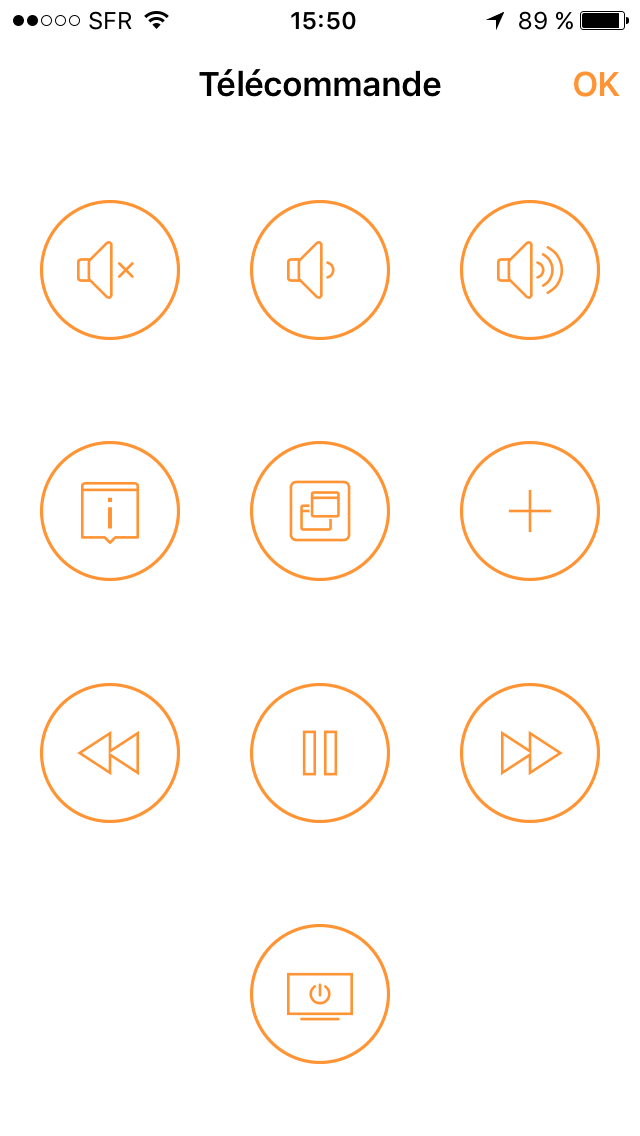Pause the playback
The image size is (640, 1136).
pos(320,753)
